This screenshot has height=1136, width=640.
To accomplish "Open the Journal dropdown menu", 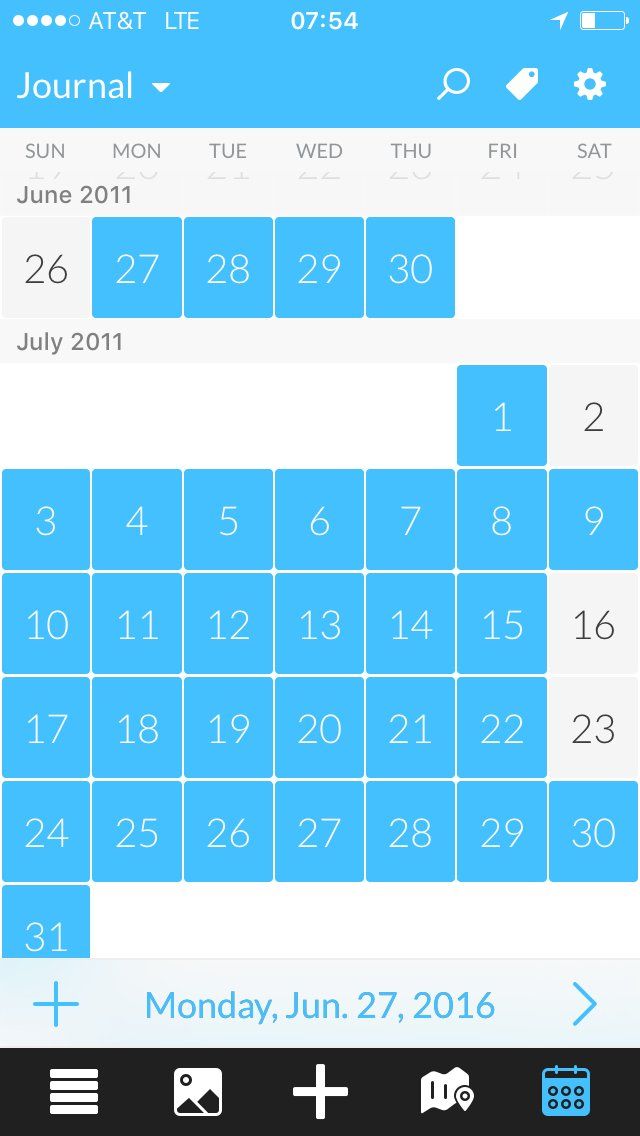I will click(x=93, y=87).
